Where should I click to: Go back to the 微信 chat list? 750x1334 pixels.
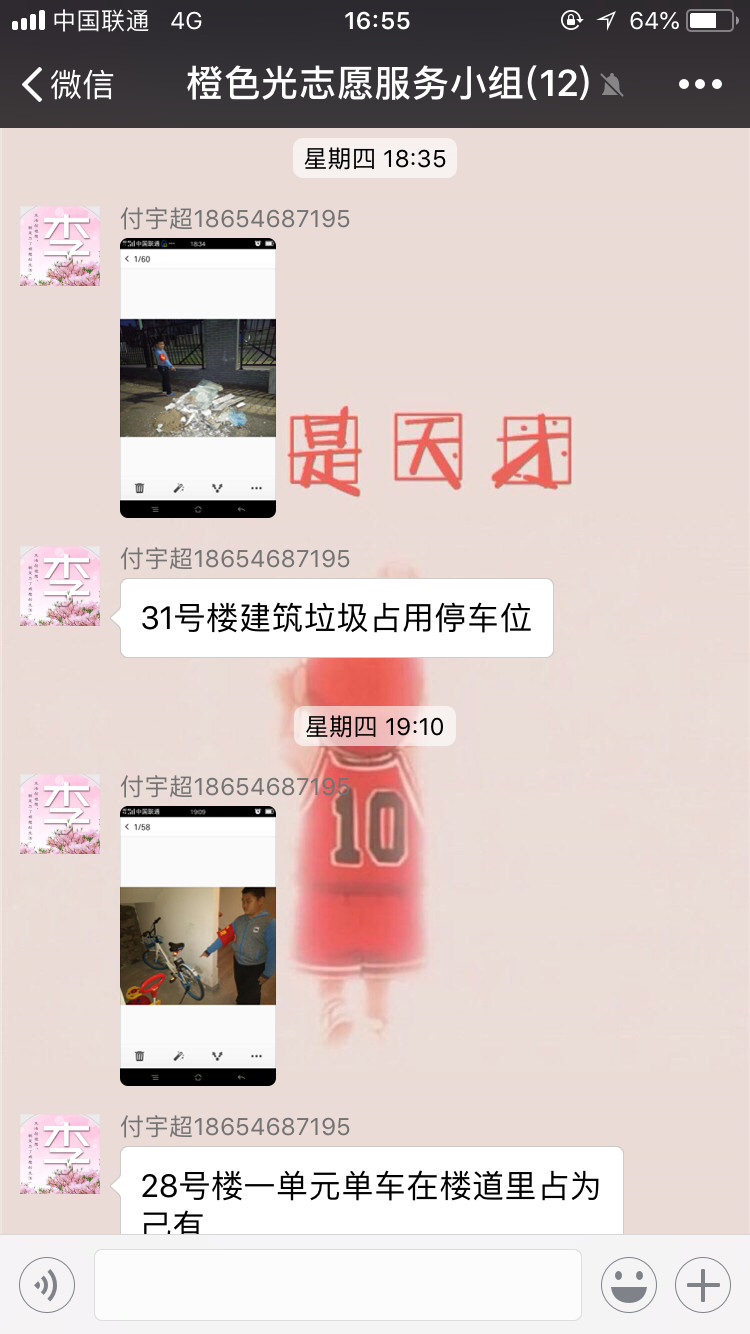pos(68,85)
